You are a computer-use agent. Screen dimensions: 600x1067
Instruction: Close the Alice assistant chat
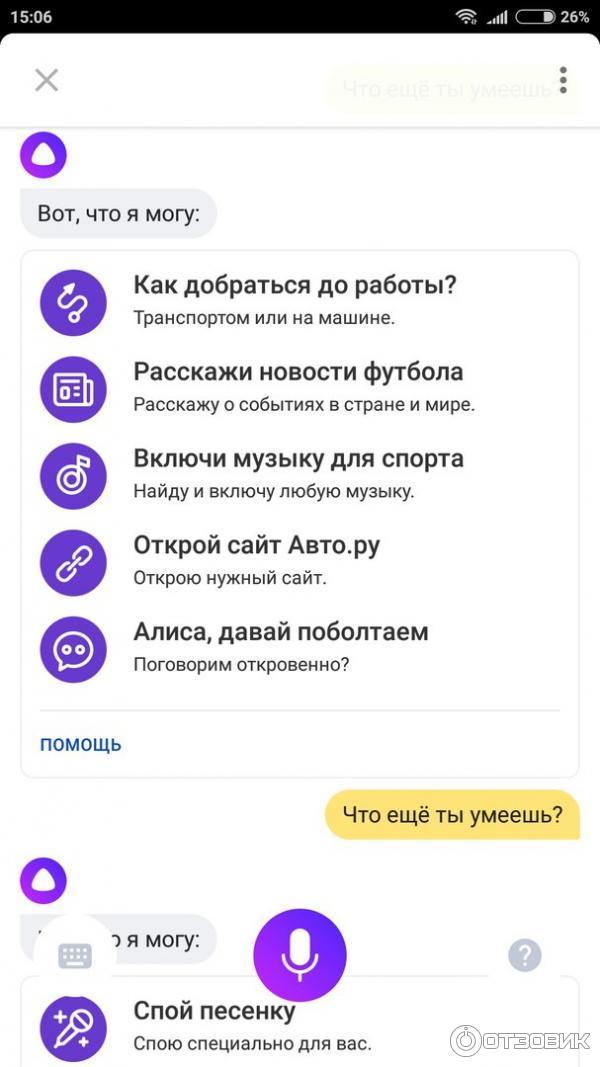[x=46, y=81]
